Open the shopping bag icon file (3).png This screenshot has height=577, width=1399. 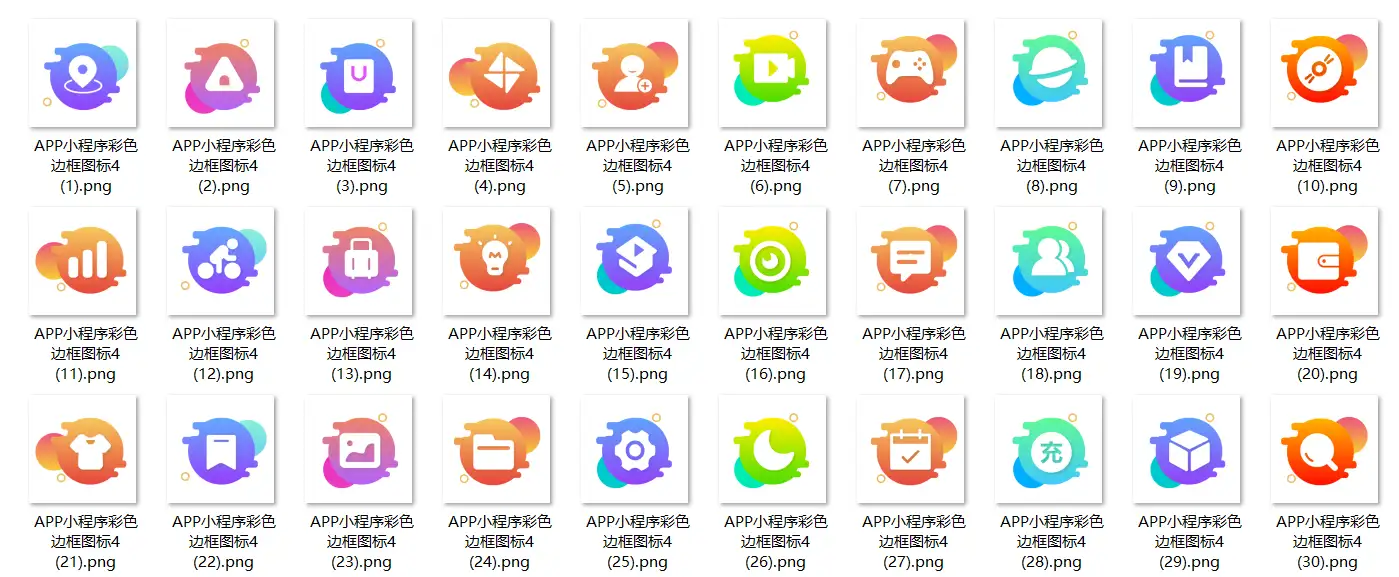[360, 73]
